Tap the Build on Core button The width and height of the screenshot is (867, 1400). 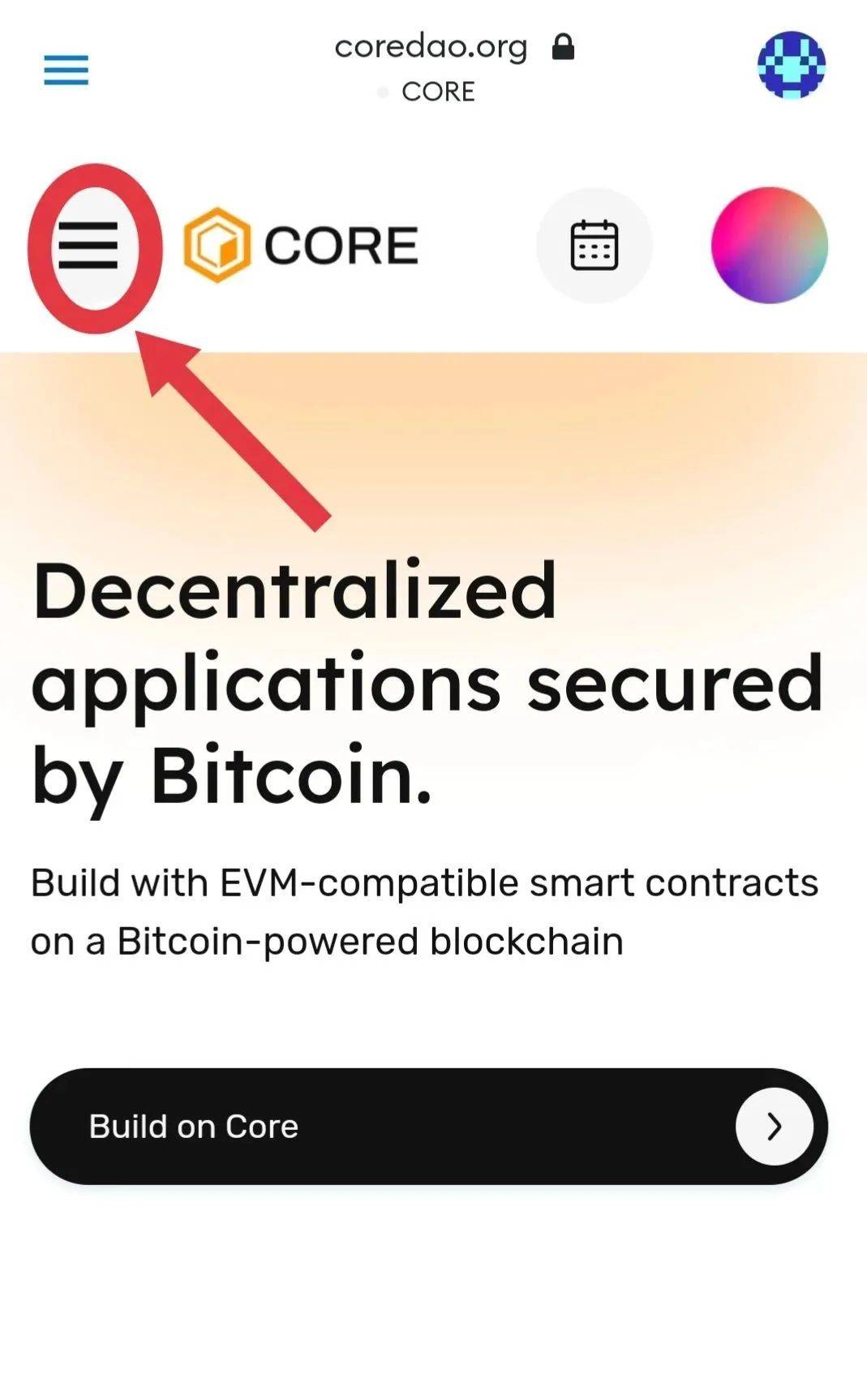428,1126
